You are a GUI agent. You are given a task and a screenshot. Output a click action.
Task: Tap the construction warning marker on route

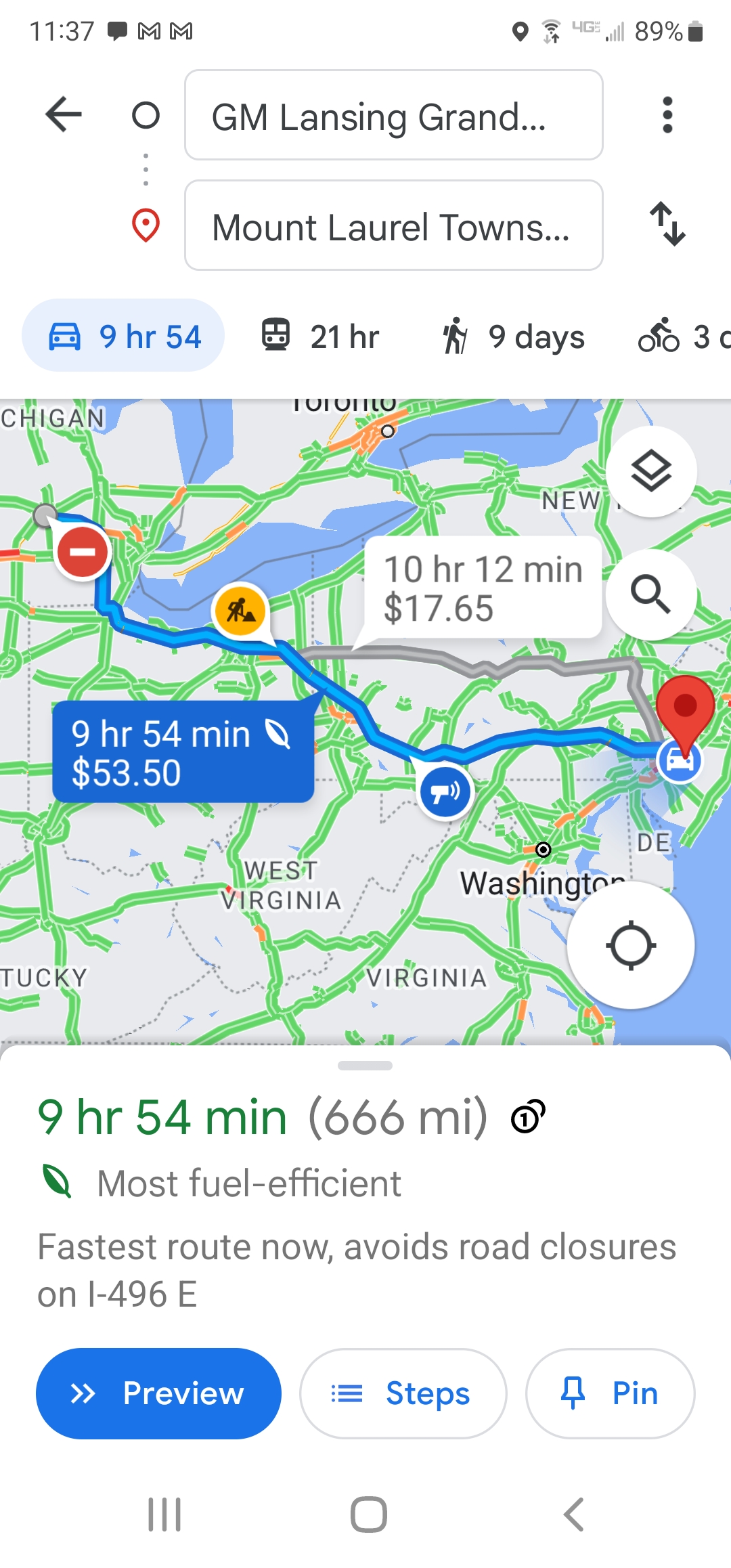(241, 611)
